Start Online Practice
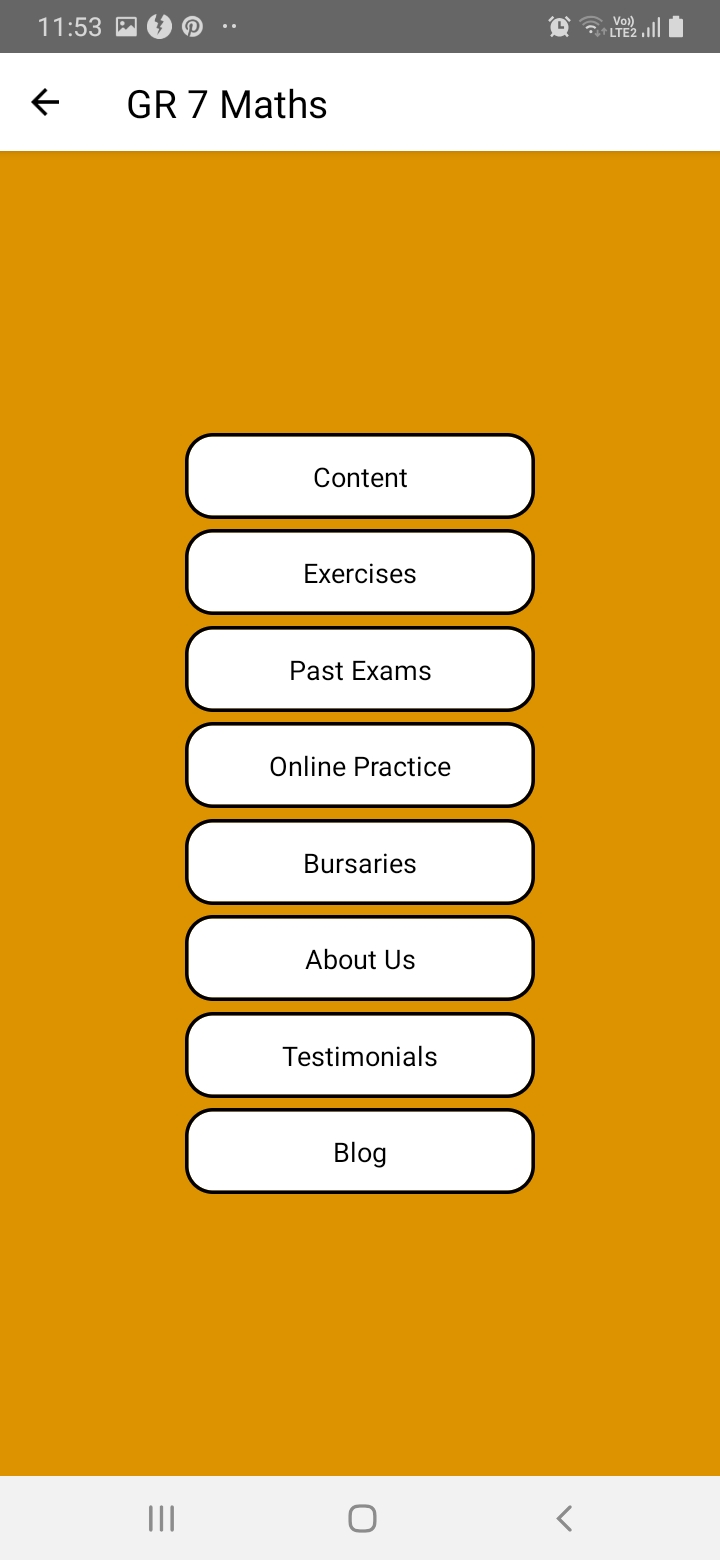This screenshot has width=720, height=1560. 360,765
